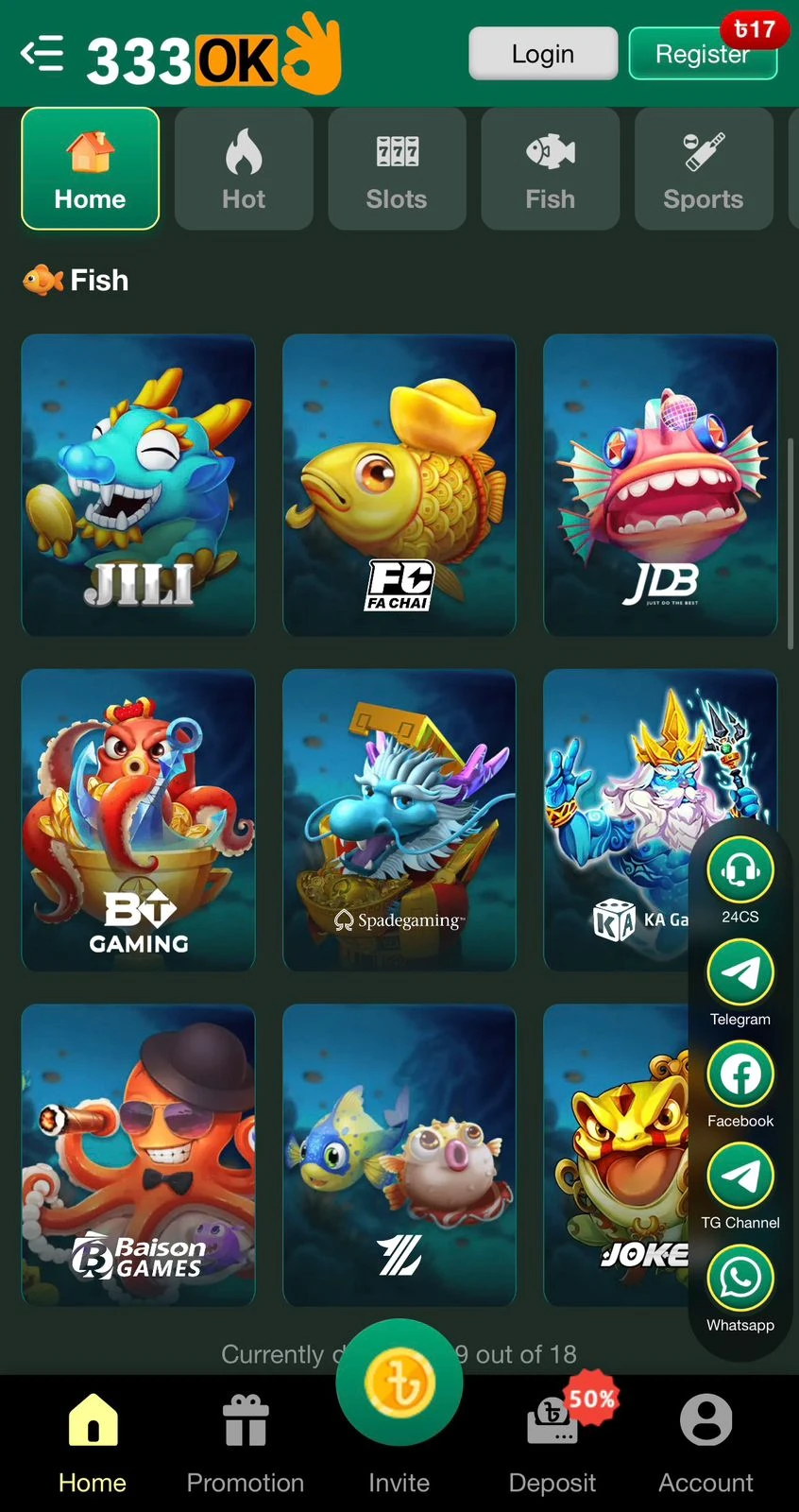Click the Register button

pyautogui.click(x=703, y=54)
